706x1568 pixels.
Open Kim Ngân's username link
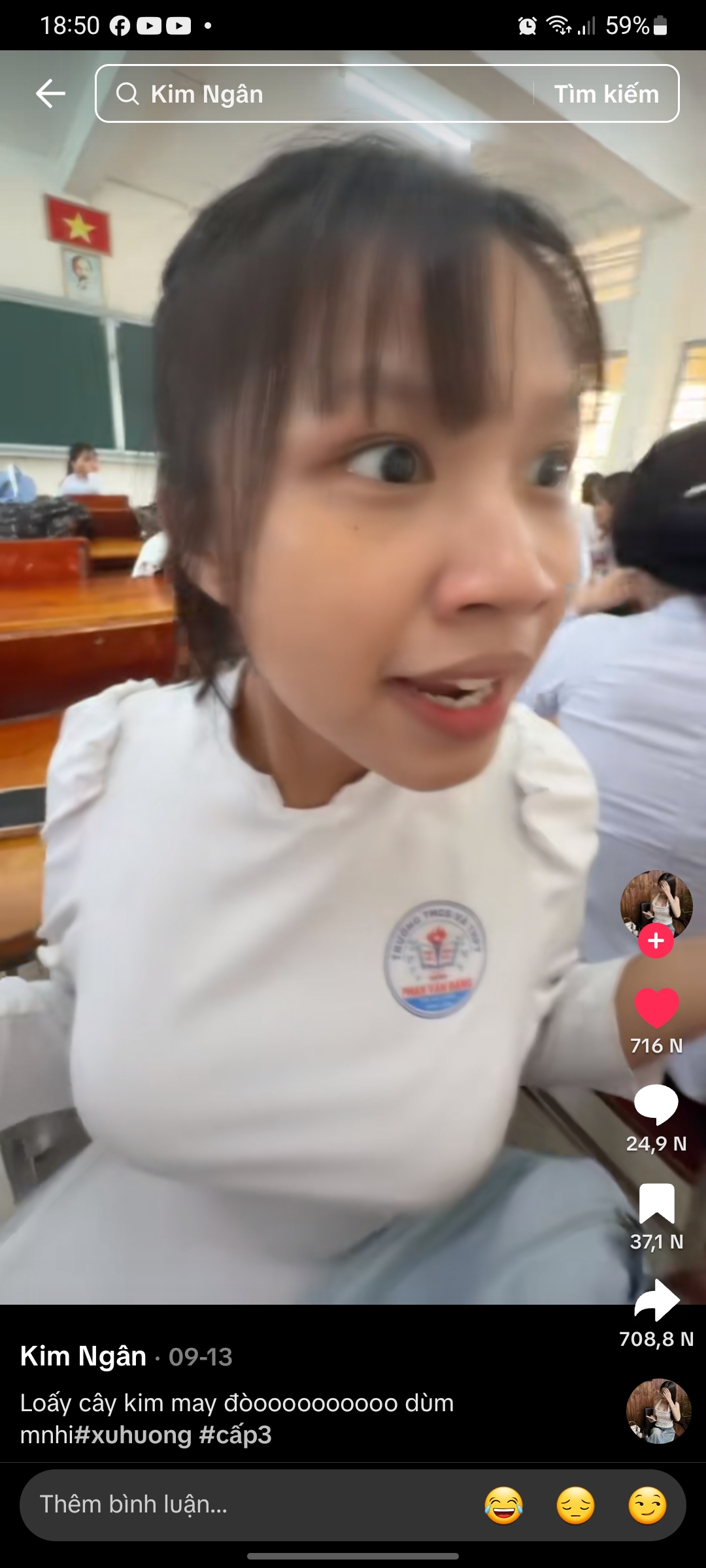84,1356
